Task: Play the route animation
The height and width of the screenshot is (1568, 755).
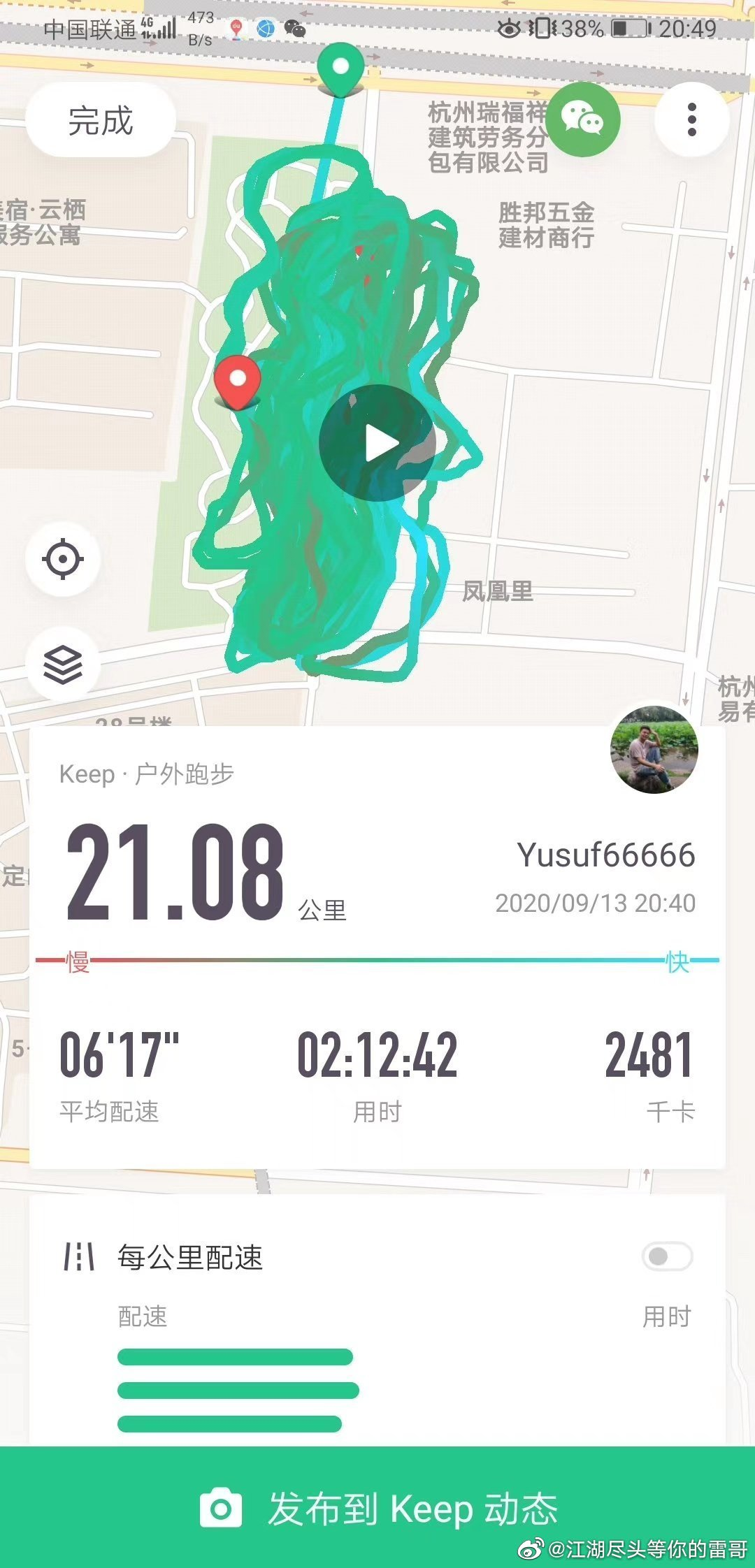Action: click(x=377, y=443)
